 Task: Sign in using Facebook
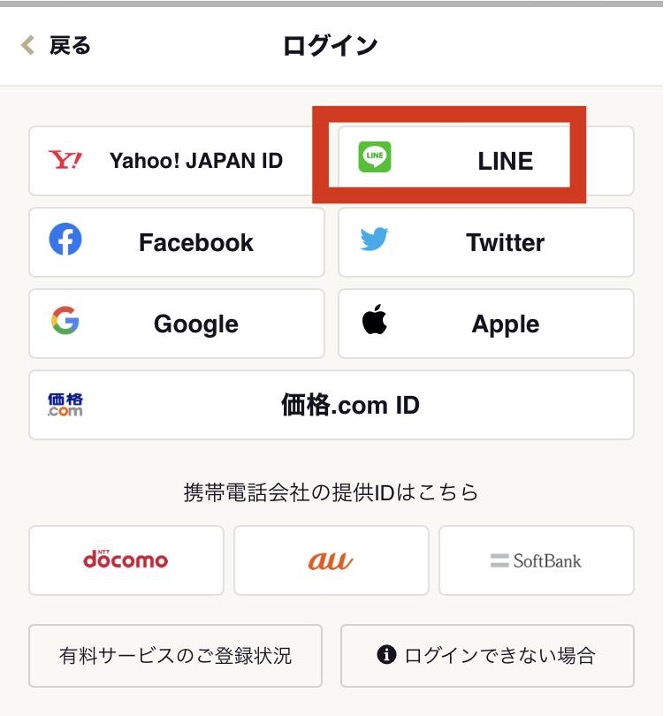coord(176,242)
